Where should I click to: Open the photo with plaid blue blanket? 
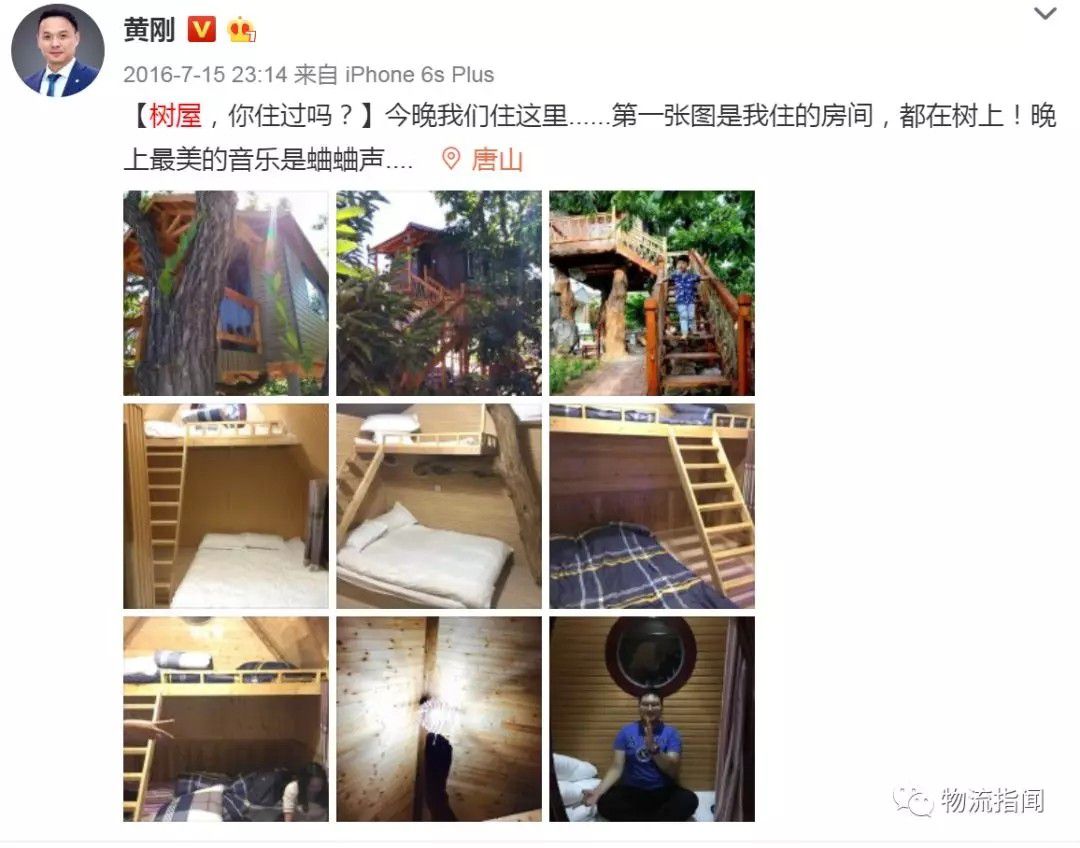click(x=651, y=506)
